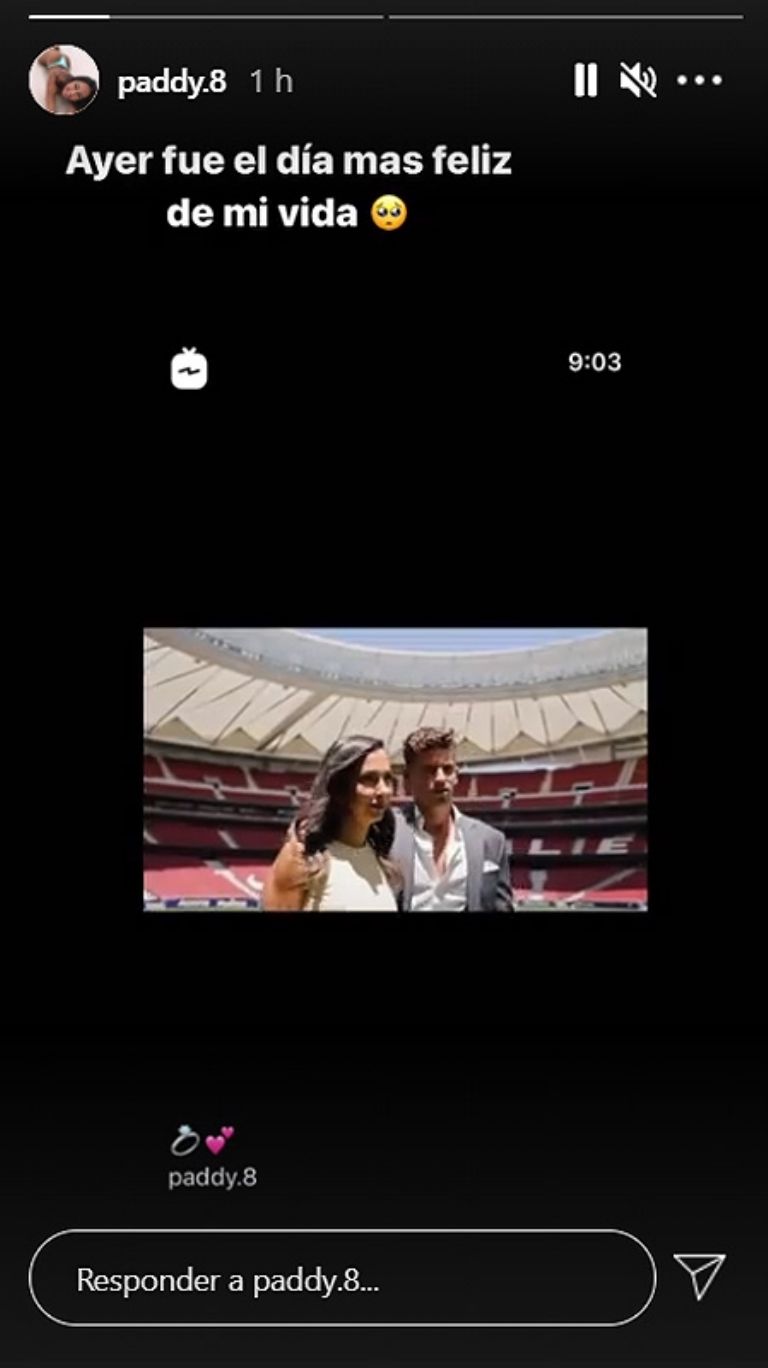Open the shared IGTV video preview
Screen dimensions: 768x1368
[x=395, y=769]
